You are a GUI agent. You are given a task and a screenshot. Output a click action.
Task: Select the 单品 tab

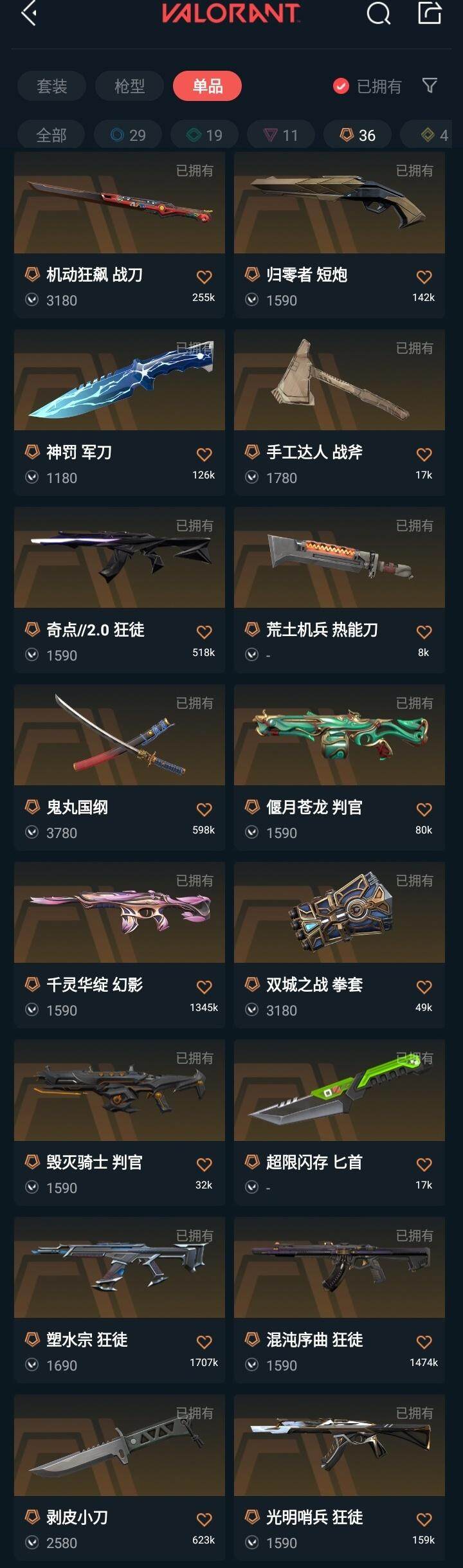[207, 86]
